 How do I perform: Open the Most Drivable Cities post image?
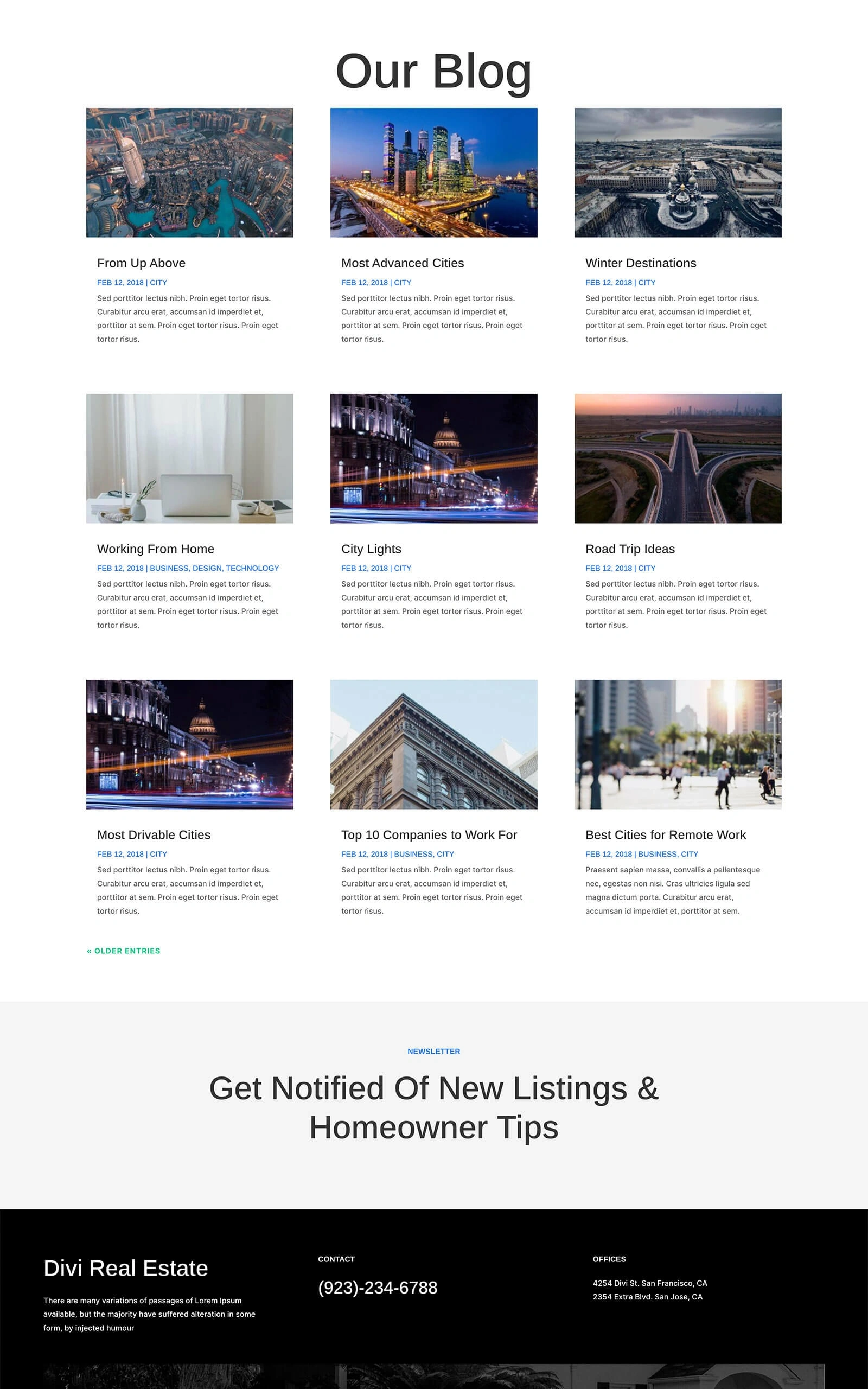point(189,744)
